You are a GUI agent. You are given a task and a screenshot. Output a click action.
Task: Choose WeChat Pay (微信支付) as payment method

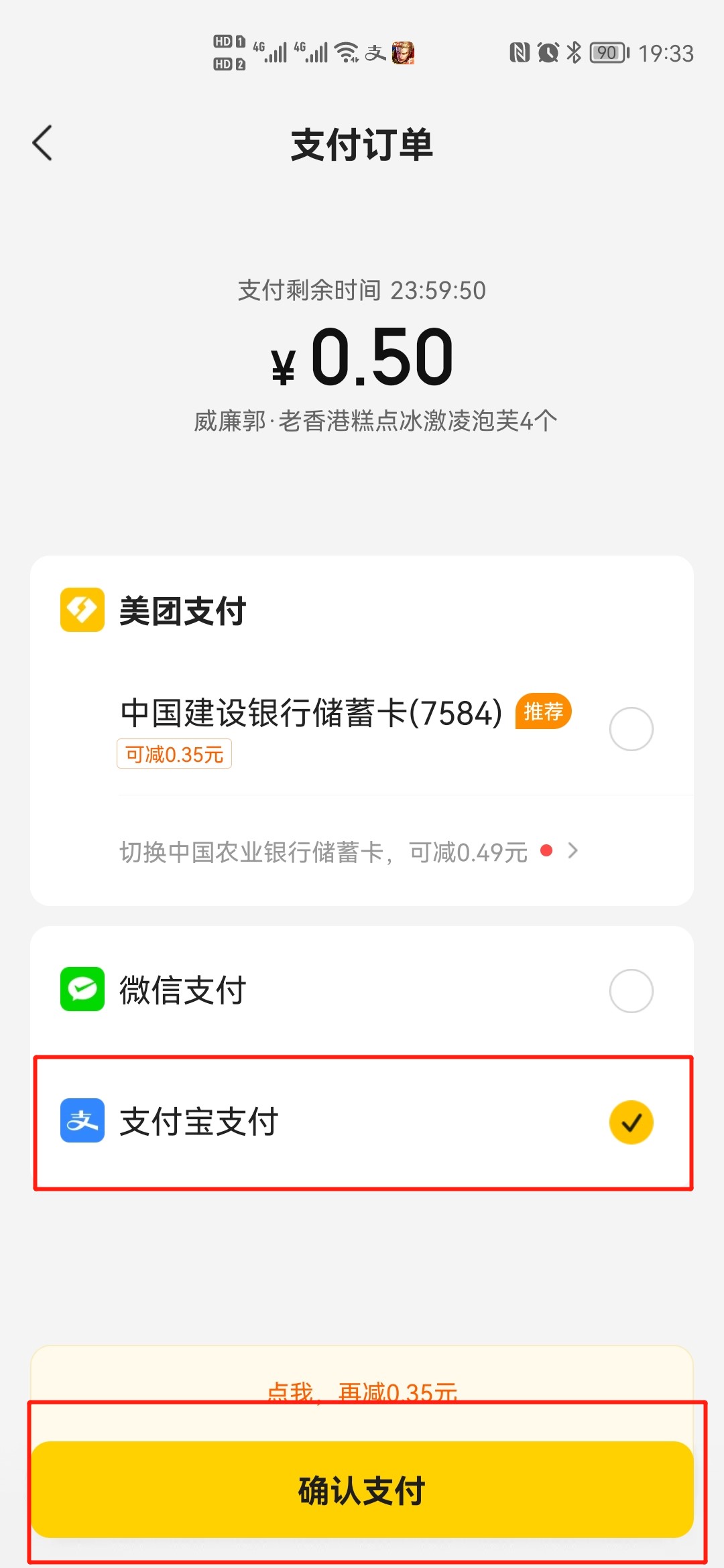pyautogui.click(x=362, y=990)
